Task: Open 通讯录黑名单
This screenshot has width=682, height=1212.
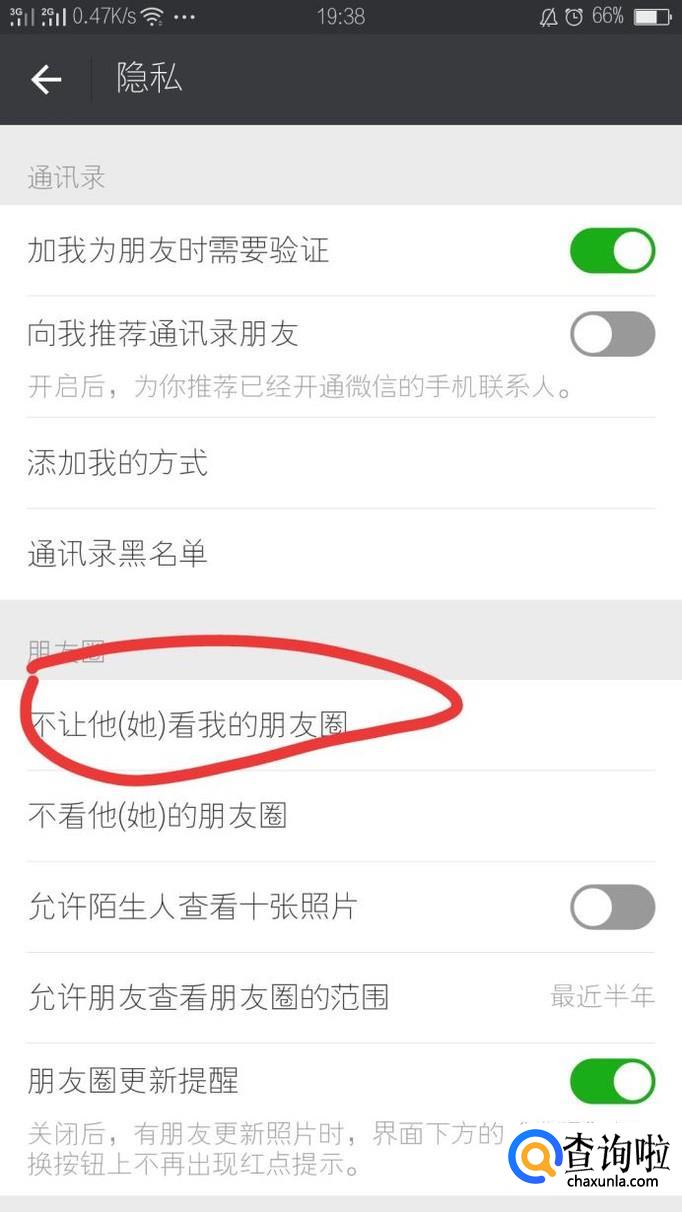Action: click(341, 554)
